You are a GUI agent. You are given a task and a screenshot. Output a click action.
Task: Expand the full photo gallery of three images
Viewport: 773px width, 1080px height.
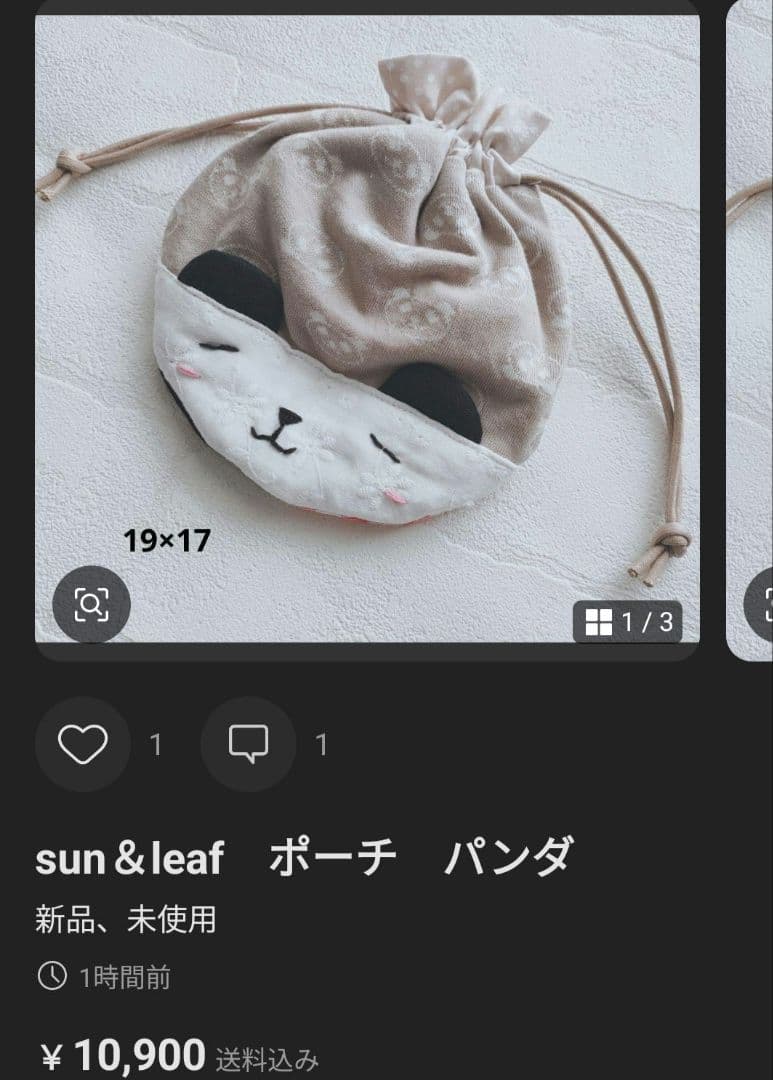(x=630, y=622)
